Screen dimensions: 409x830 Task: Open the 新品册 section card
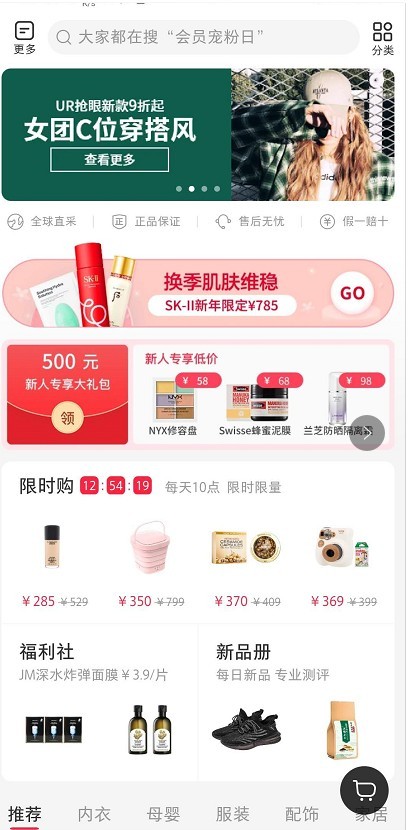[296, 702]
